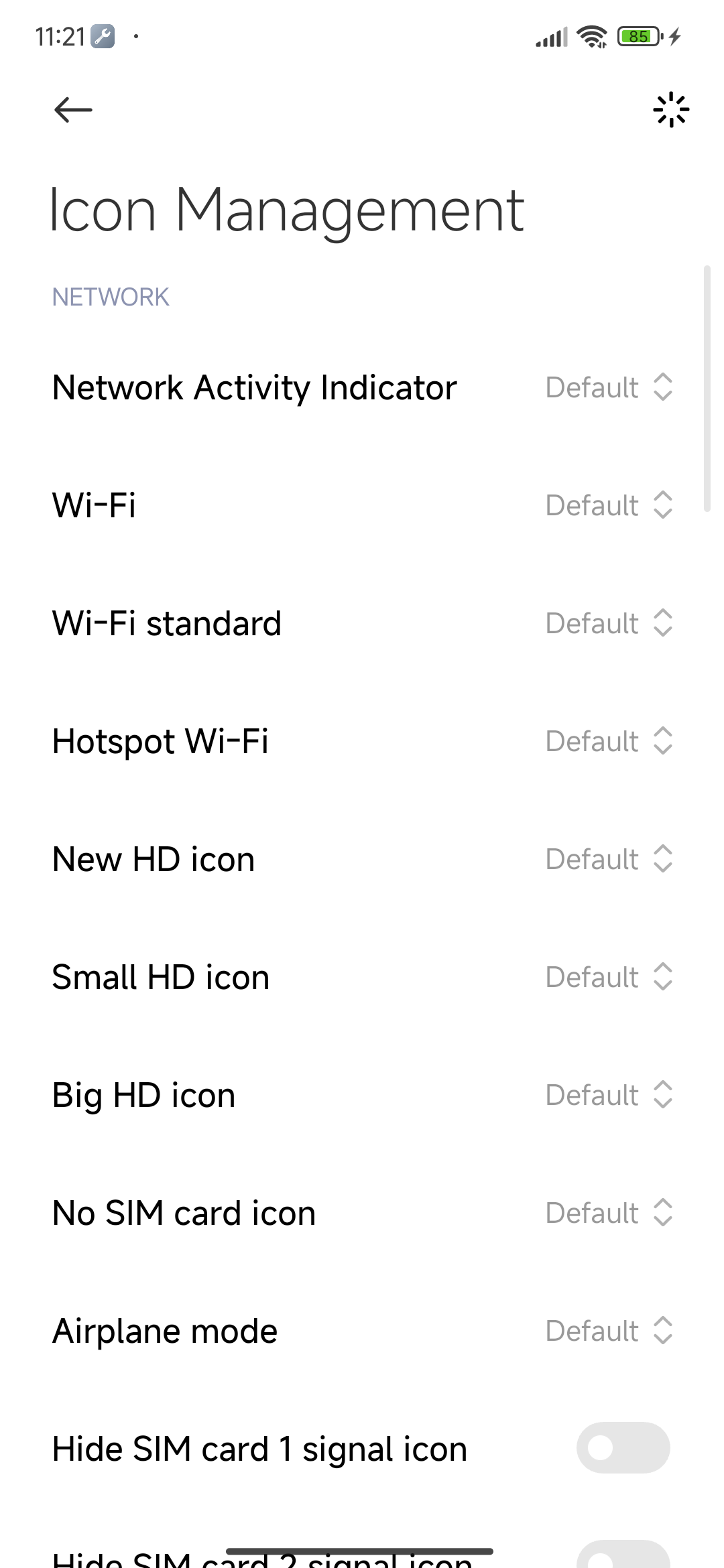Open No SIM card icon dropdown
Viewport: 724px width, 1568px height.
click(x=609, y=1213)
